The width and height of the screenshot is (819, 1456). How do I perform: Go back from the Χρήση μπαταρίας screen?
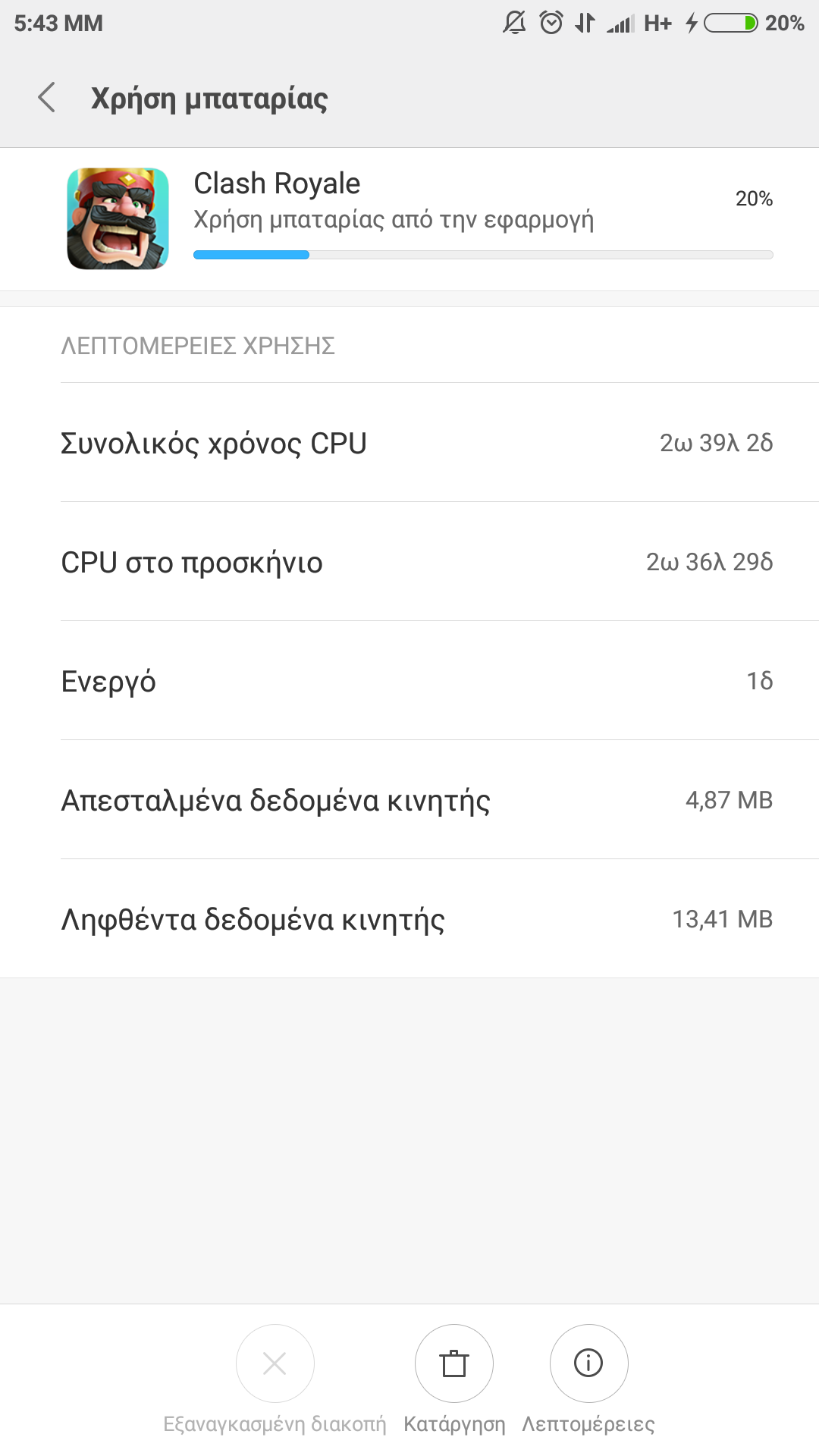(x=47, y=98)
